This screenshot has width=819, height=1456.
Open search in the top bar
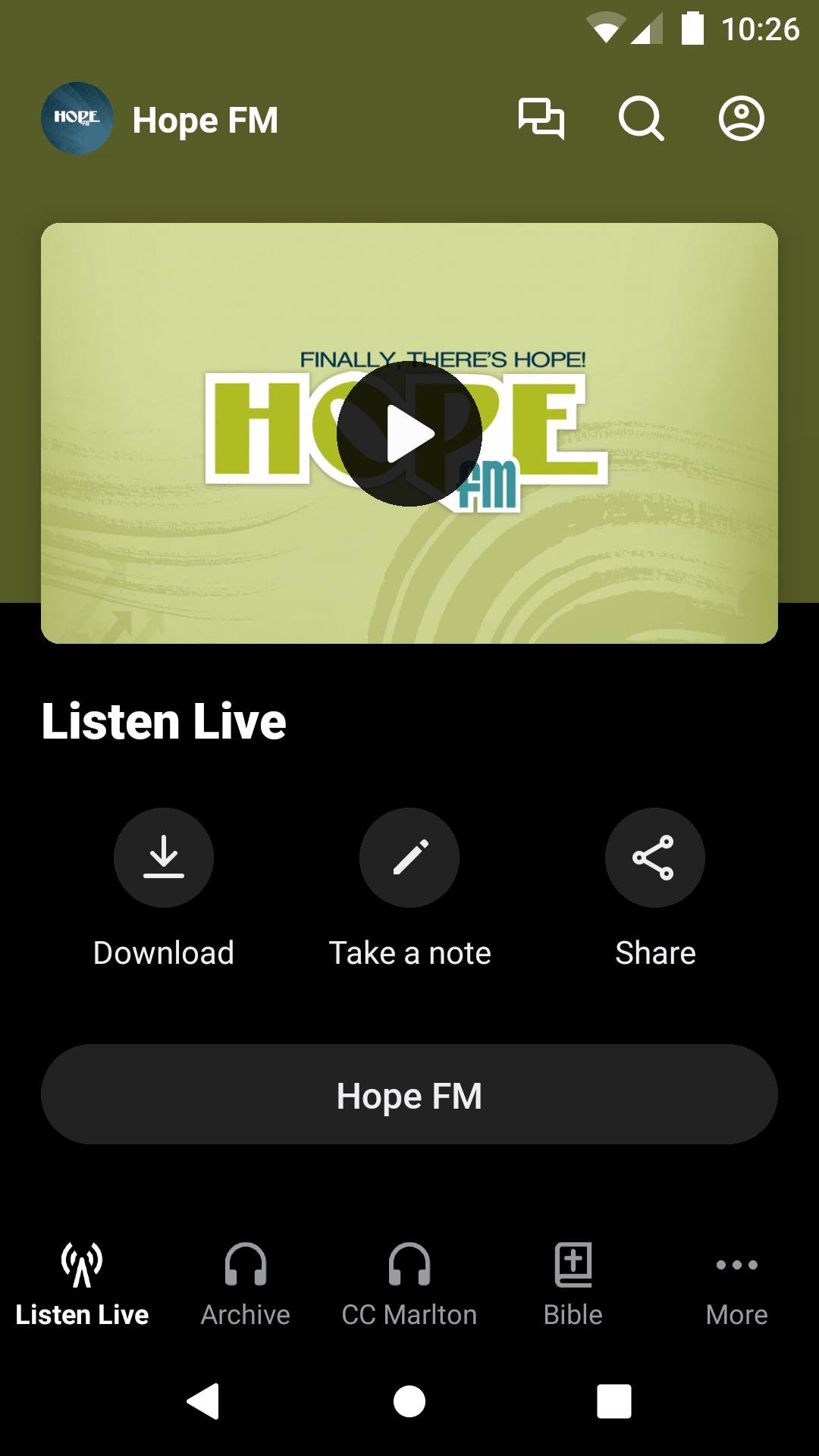(641, 119)
